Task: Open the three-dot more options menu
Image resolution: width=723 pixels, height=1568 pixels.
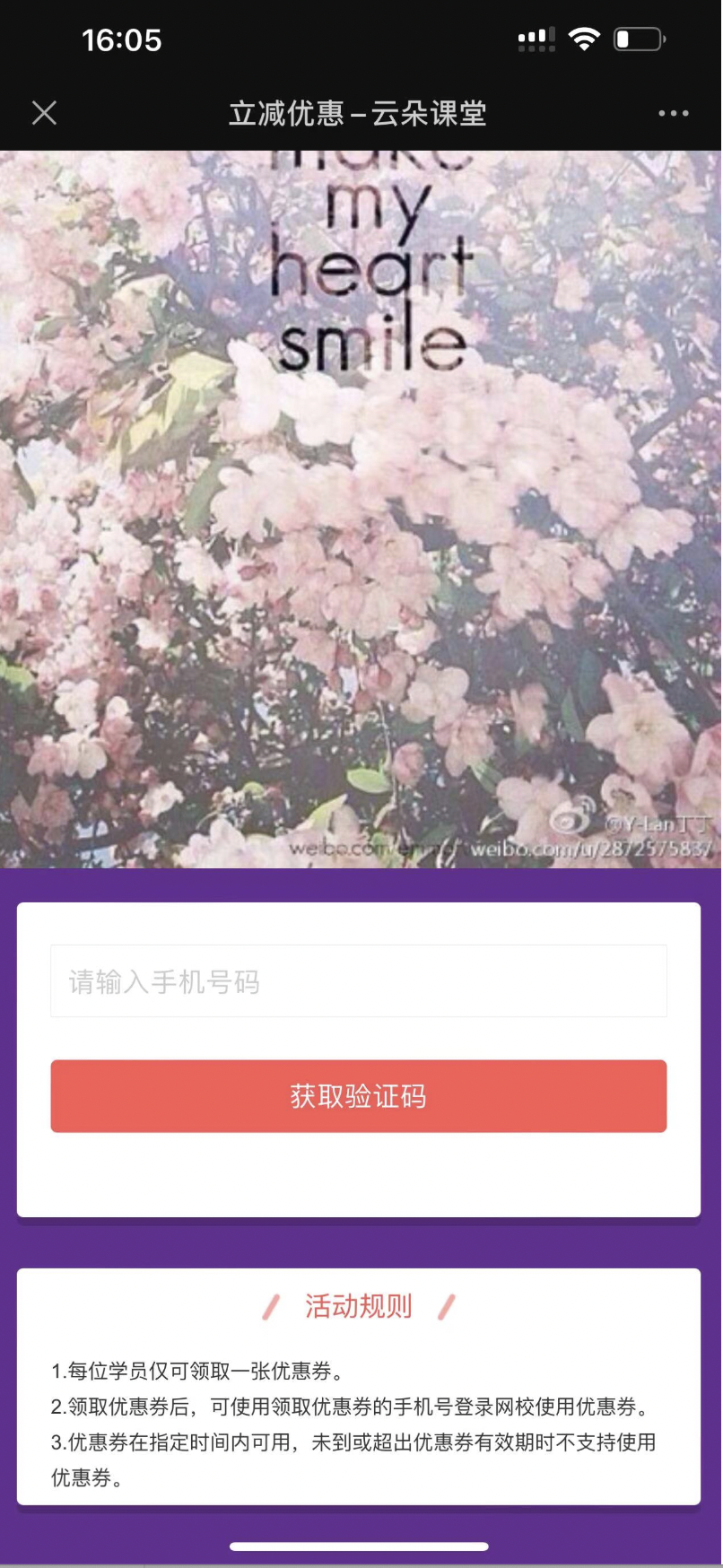Action: click(x=673, y=113)
